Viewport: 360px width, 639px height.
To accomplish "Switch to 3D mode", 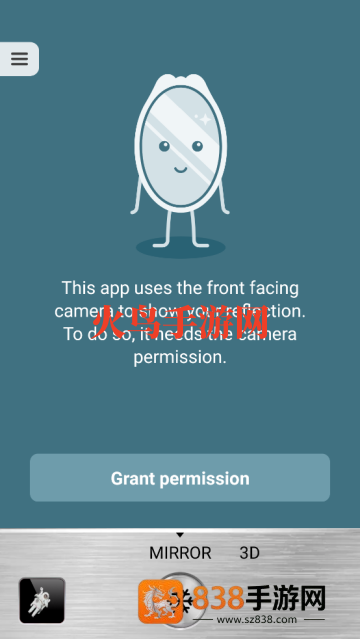I will (x=250, y=553).
